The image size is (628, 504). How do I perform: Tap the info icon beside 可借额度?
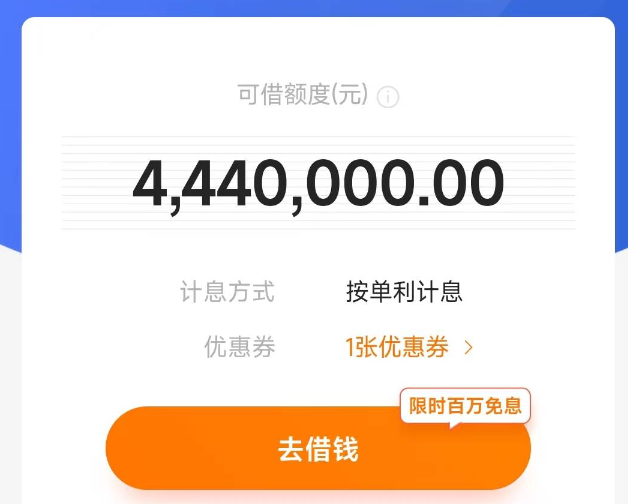click(x=389, y=97)
